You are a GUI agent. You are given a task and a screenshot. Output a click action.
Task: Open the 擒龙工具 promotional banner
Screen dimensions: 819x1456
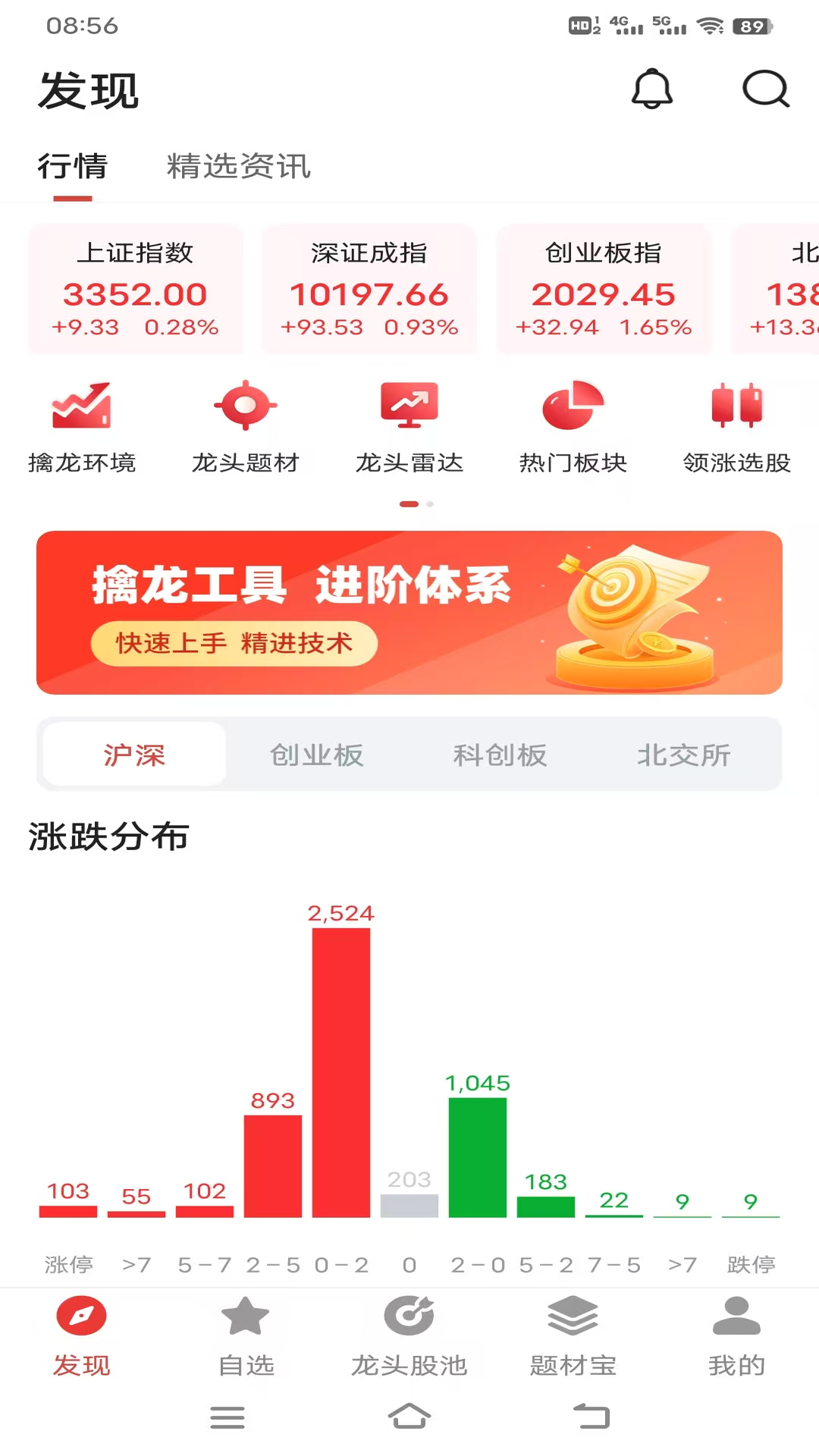409,613
